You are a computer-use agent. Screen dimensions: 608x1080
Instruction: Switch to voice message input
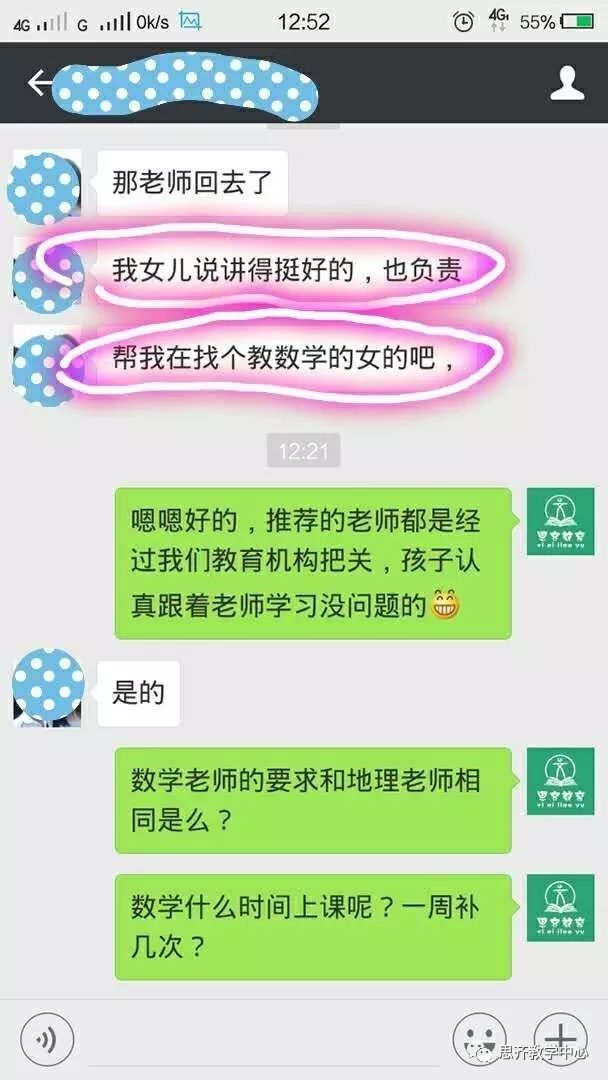coord(47,1039)
